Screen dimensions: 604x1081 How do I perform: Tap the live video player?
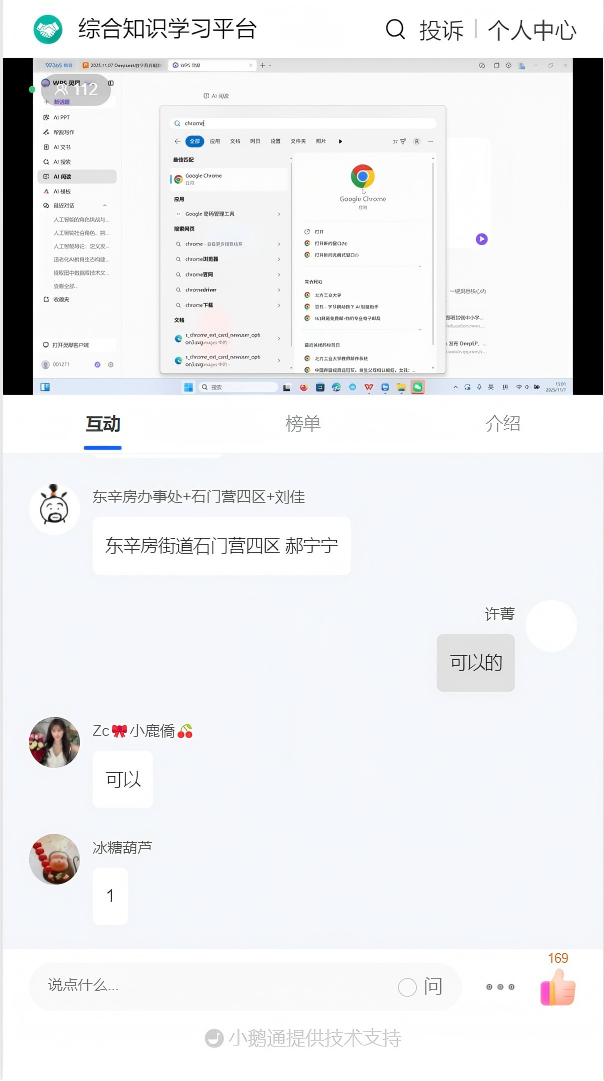click(302, 226)
